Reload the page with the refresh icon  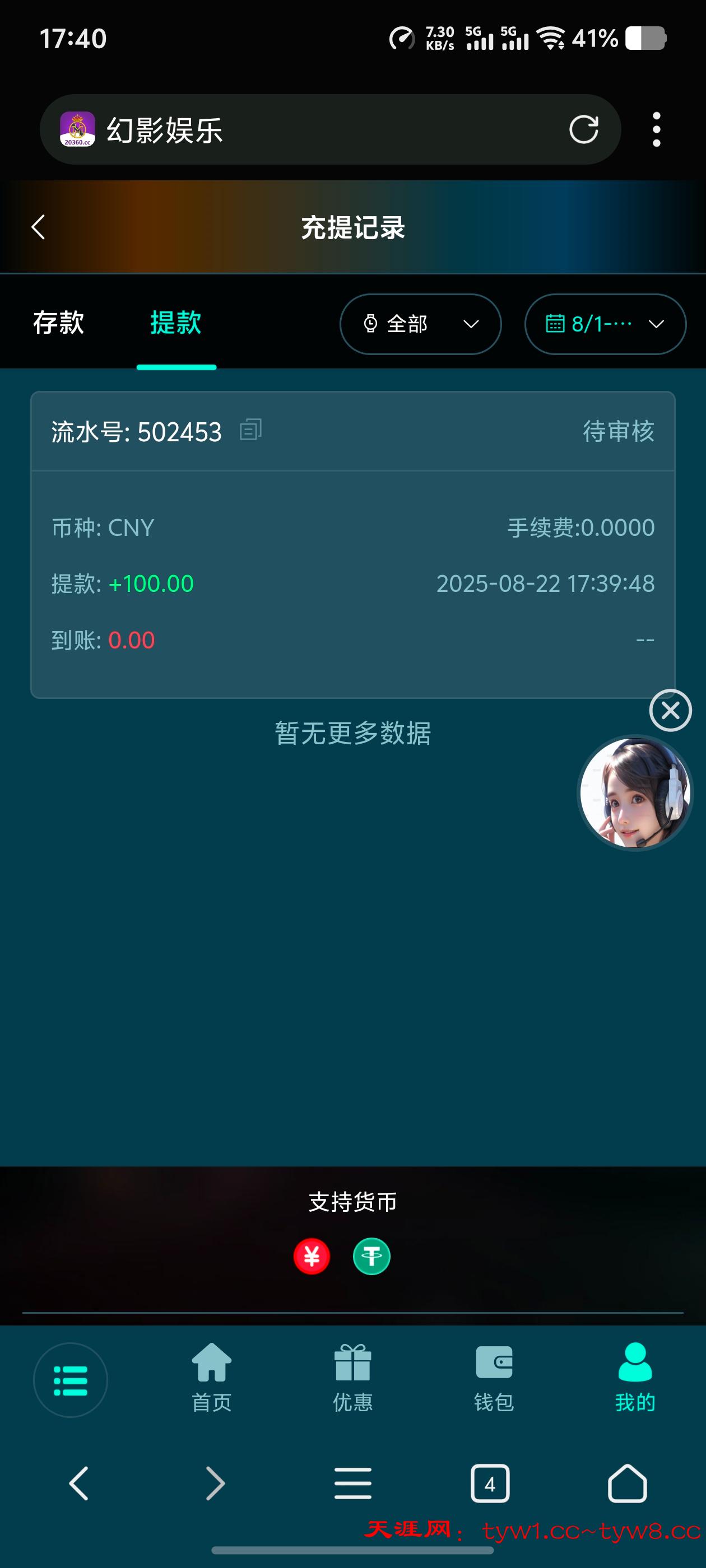pyautogui.click(x=584, y=129)
